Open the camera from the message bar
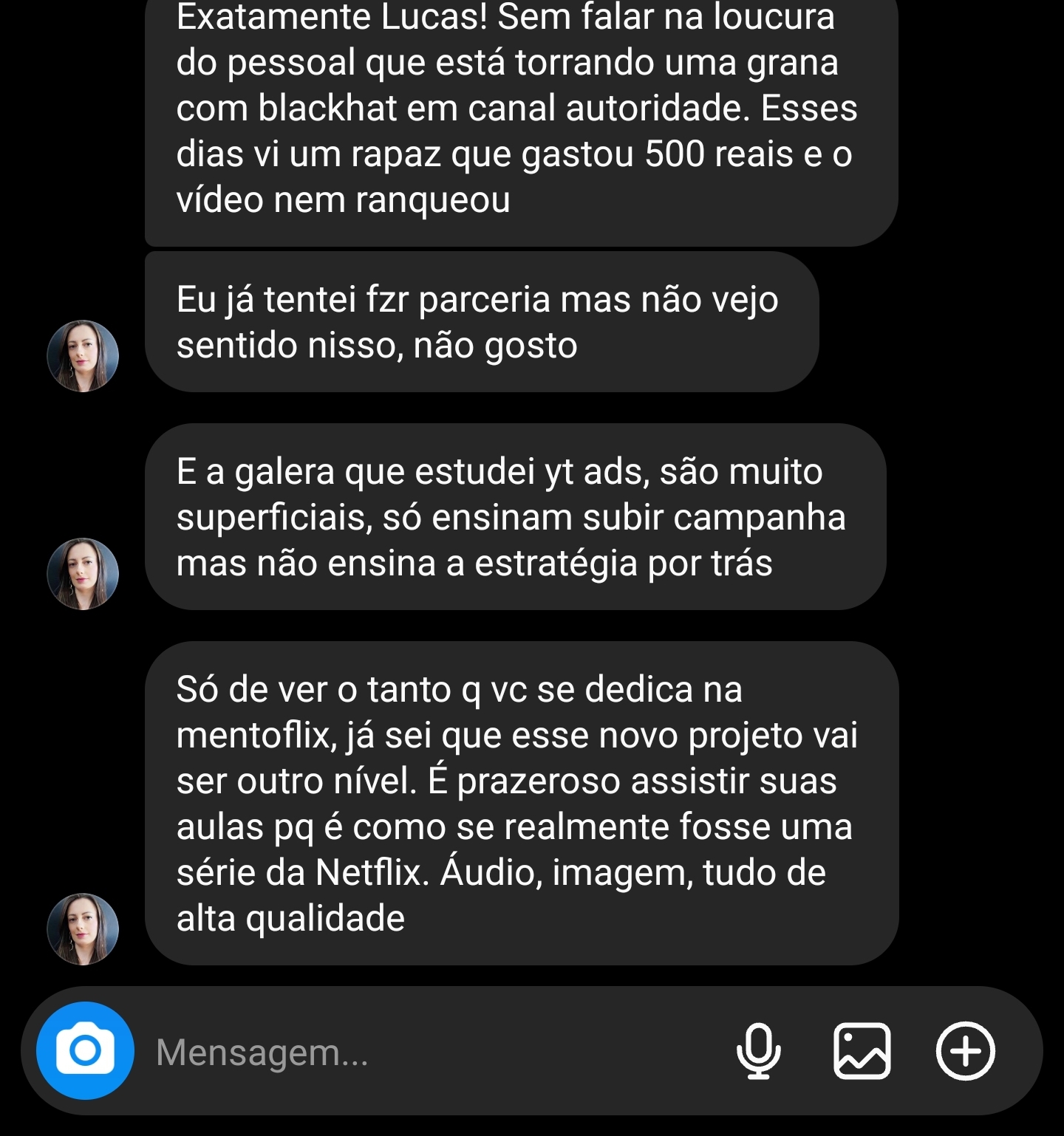 point(85,1050)
